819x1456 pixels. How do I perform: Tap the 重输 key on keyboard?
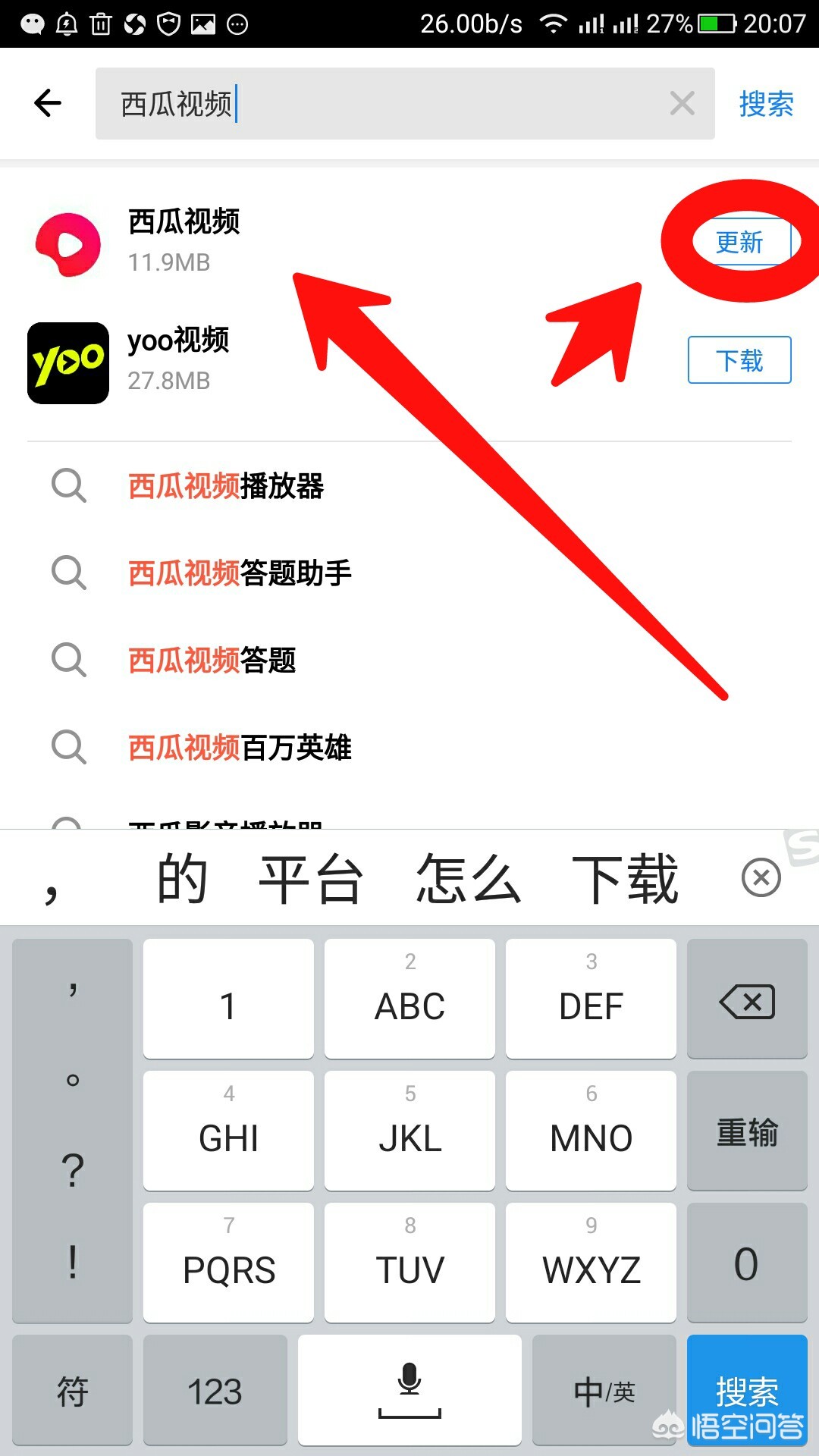[747, 1131]
